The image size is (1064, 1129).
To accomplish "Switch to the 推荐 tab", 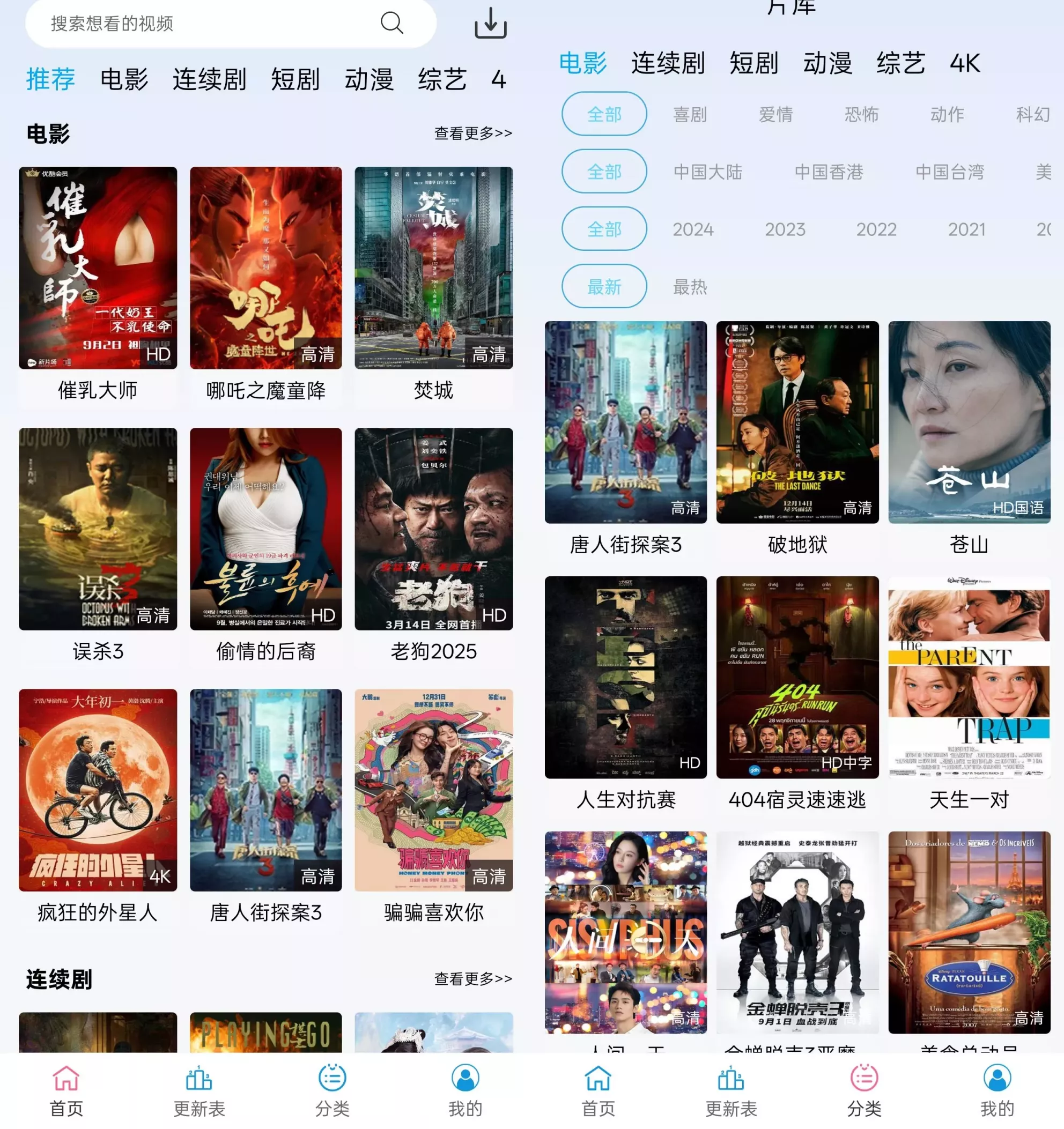I will coord(50,79).
